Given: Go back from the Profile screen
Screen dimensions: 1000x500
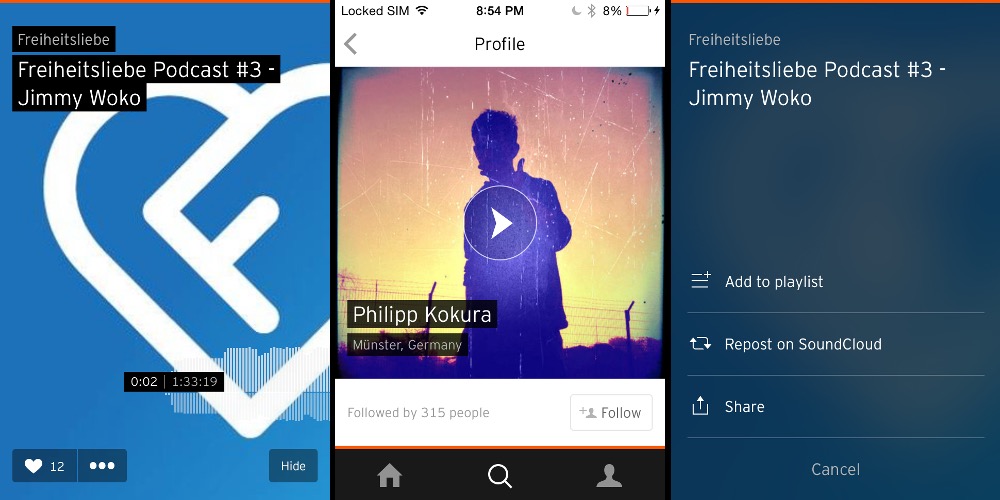Looking at the screenshot, I should click(351, 44).
